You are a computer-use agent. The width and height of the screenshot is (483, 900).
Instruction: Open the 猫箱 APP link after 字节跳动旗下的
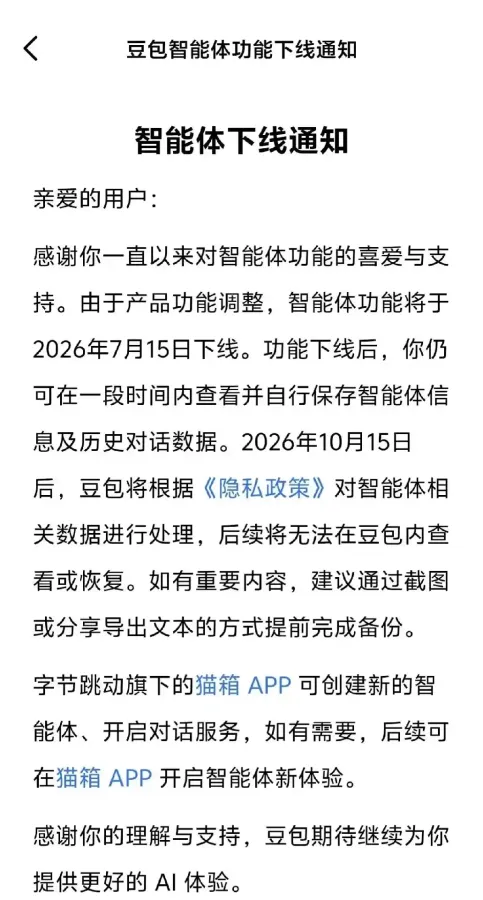[x=244, y=685]
